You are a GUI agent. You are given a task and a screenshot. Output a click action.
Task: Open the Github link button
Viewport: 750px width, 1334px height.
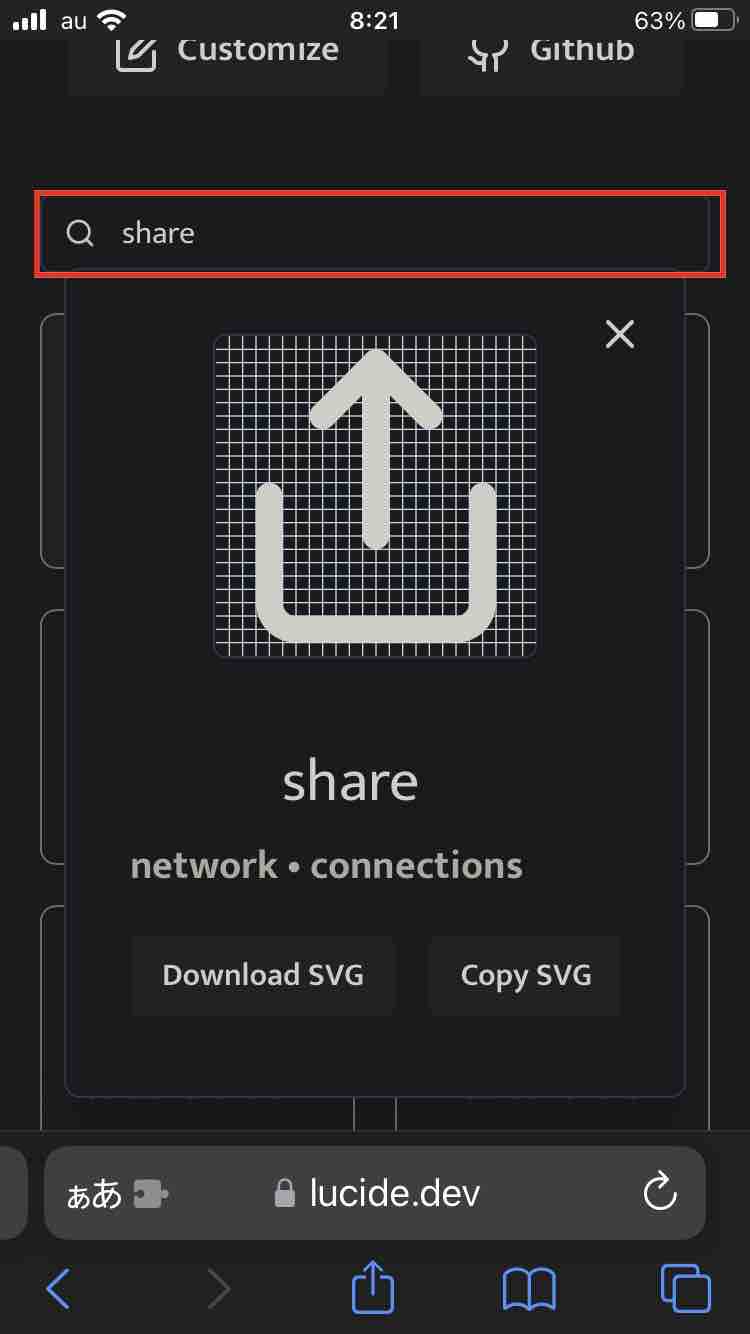point(551,54)
